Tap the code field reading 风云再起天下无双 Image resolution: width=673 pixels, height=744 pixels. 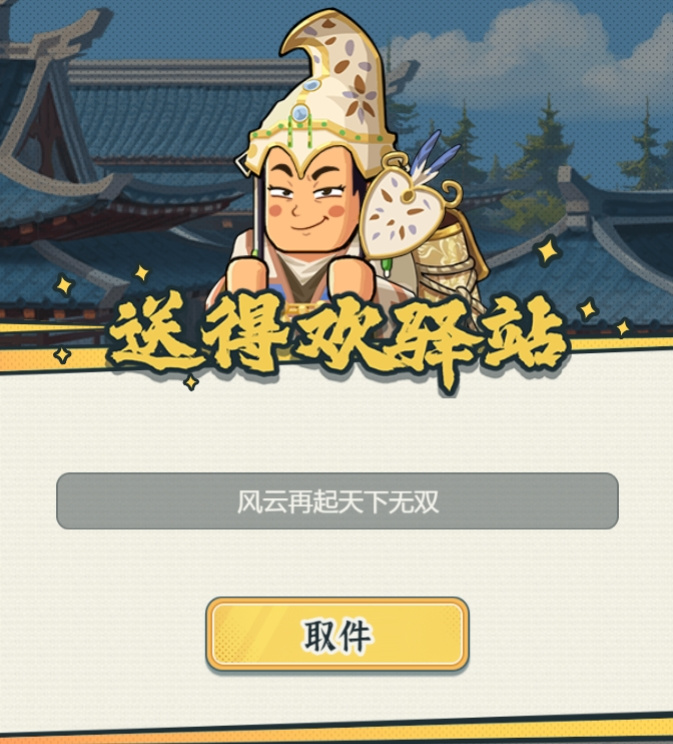pos(337,501)
